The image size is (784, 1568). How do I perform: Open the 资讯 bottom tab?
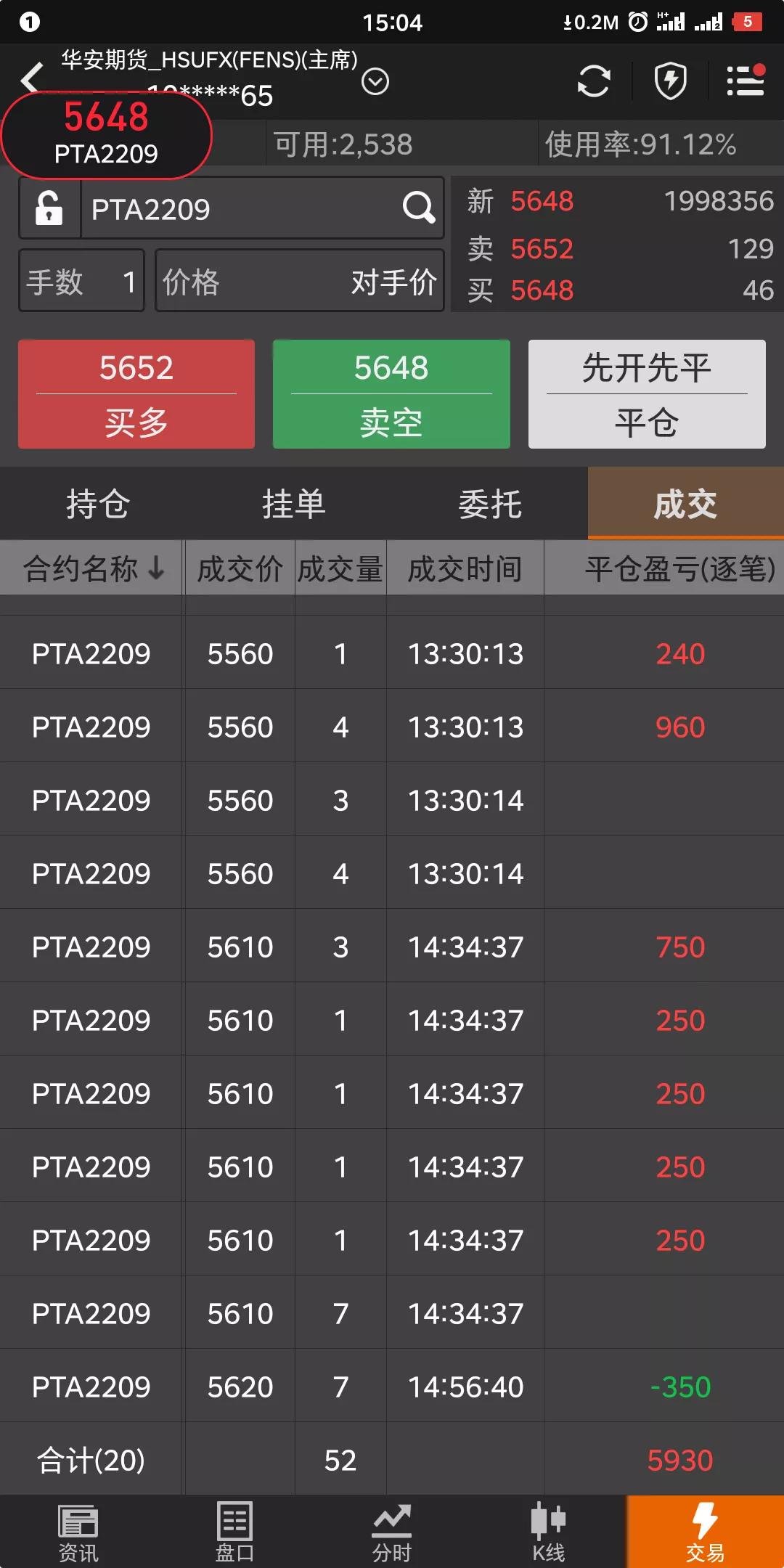[x=78, y=1532]
